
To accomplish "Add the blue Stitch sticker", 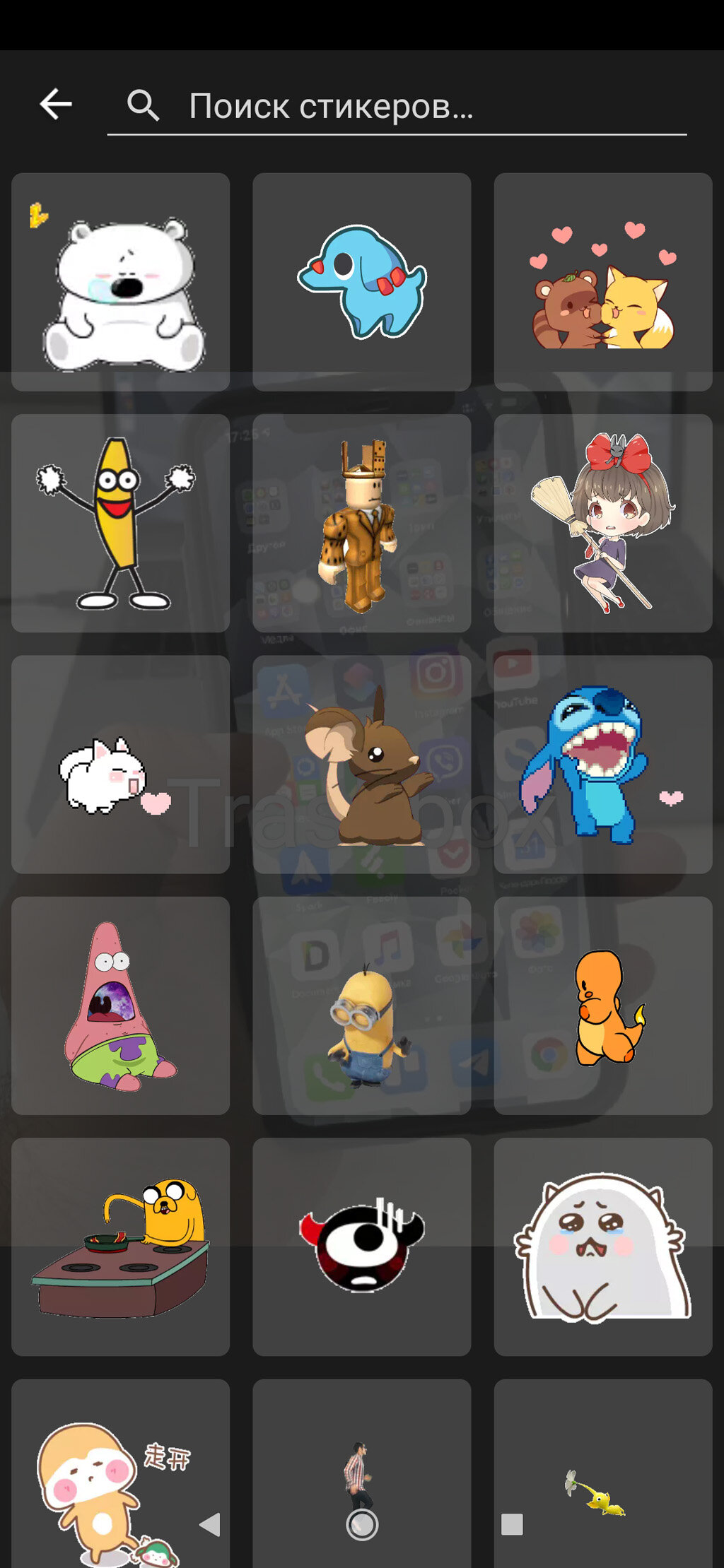I will click(603, 765).
